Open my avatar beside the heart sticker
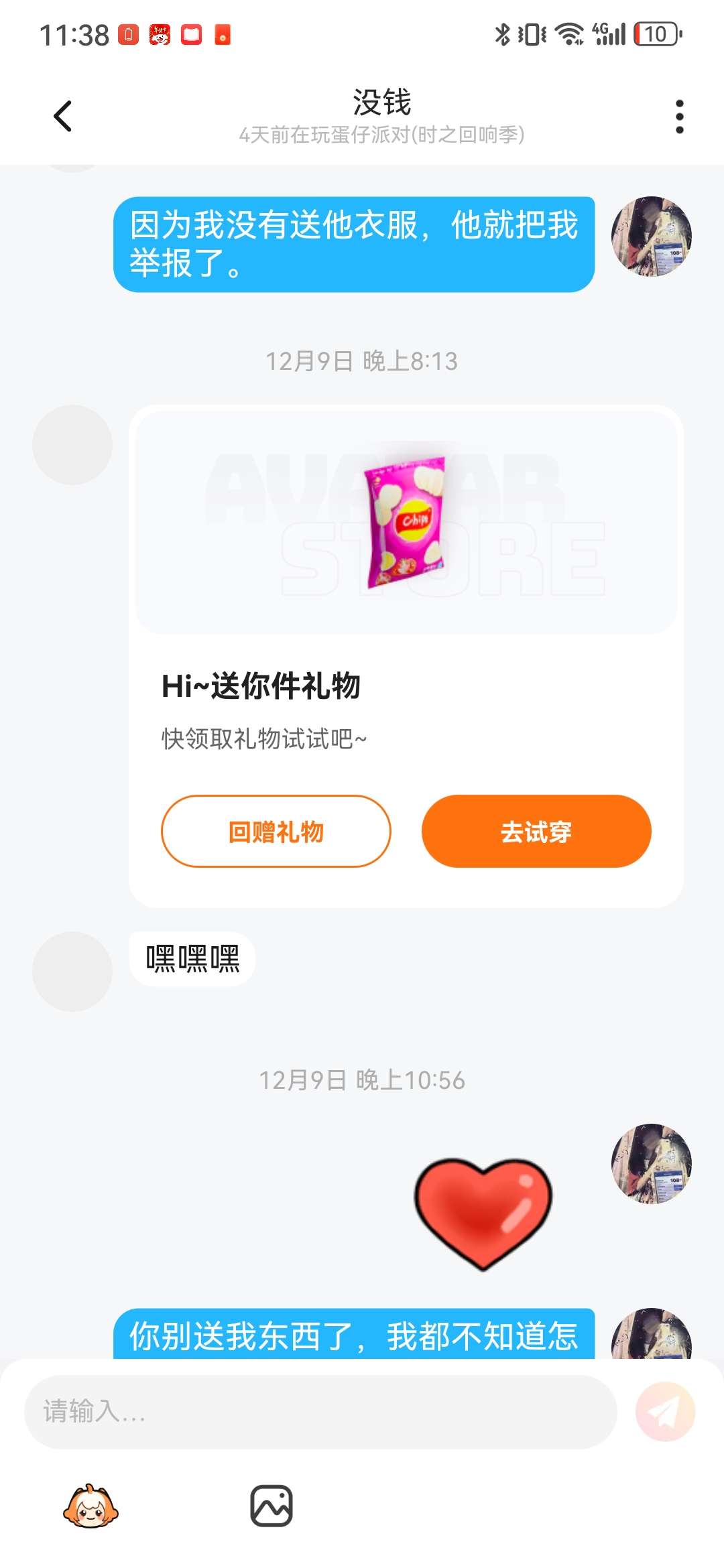The height and width of the screenshot is (1568, 724). (651, 1163)
